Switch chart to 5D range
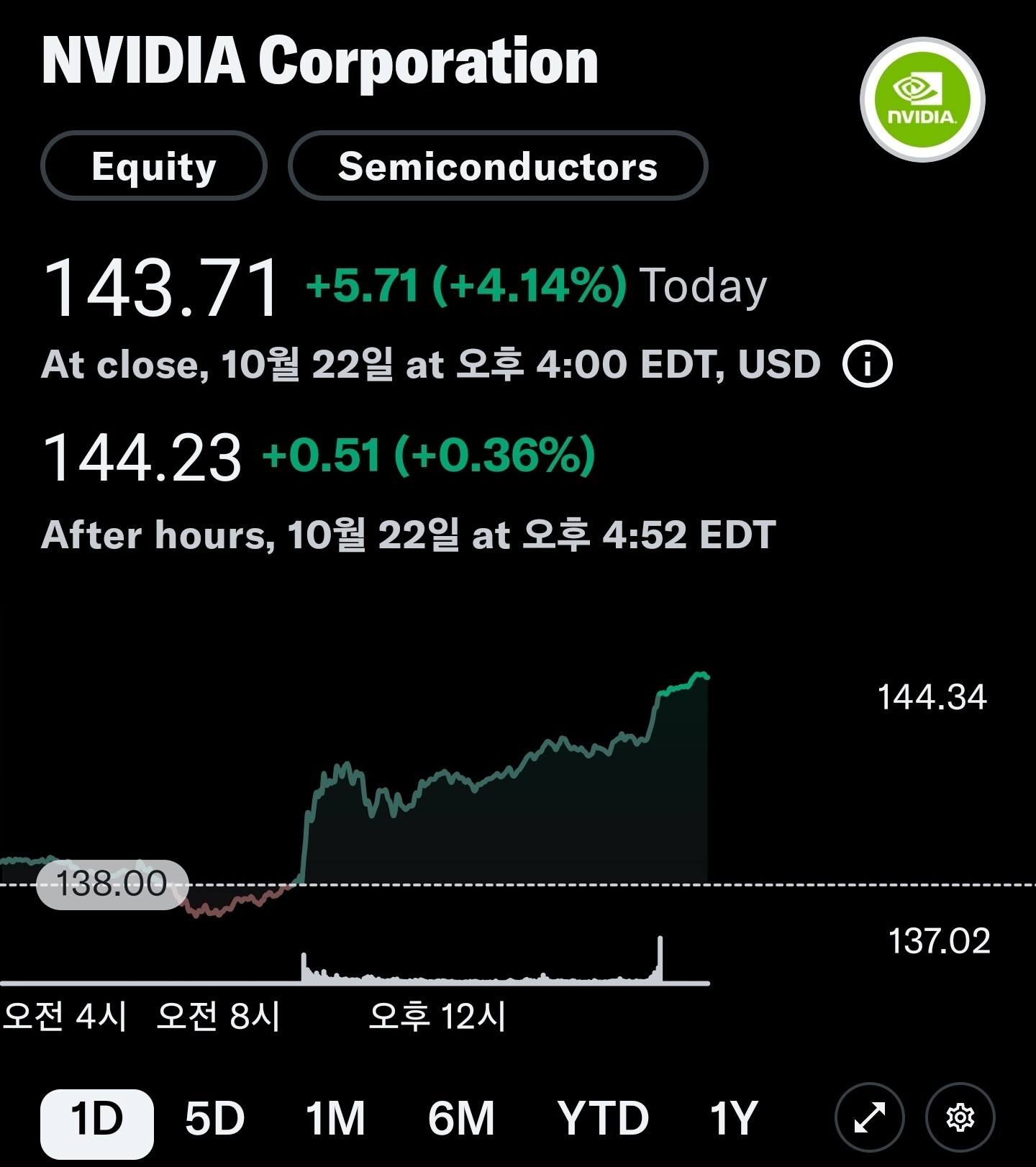Image resolution: width=1036 pixels, height=1167 pixels. (x=214, y=1119)
